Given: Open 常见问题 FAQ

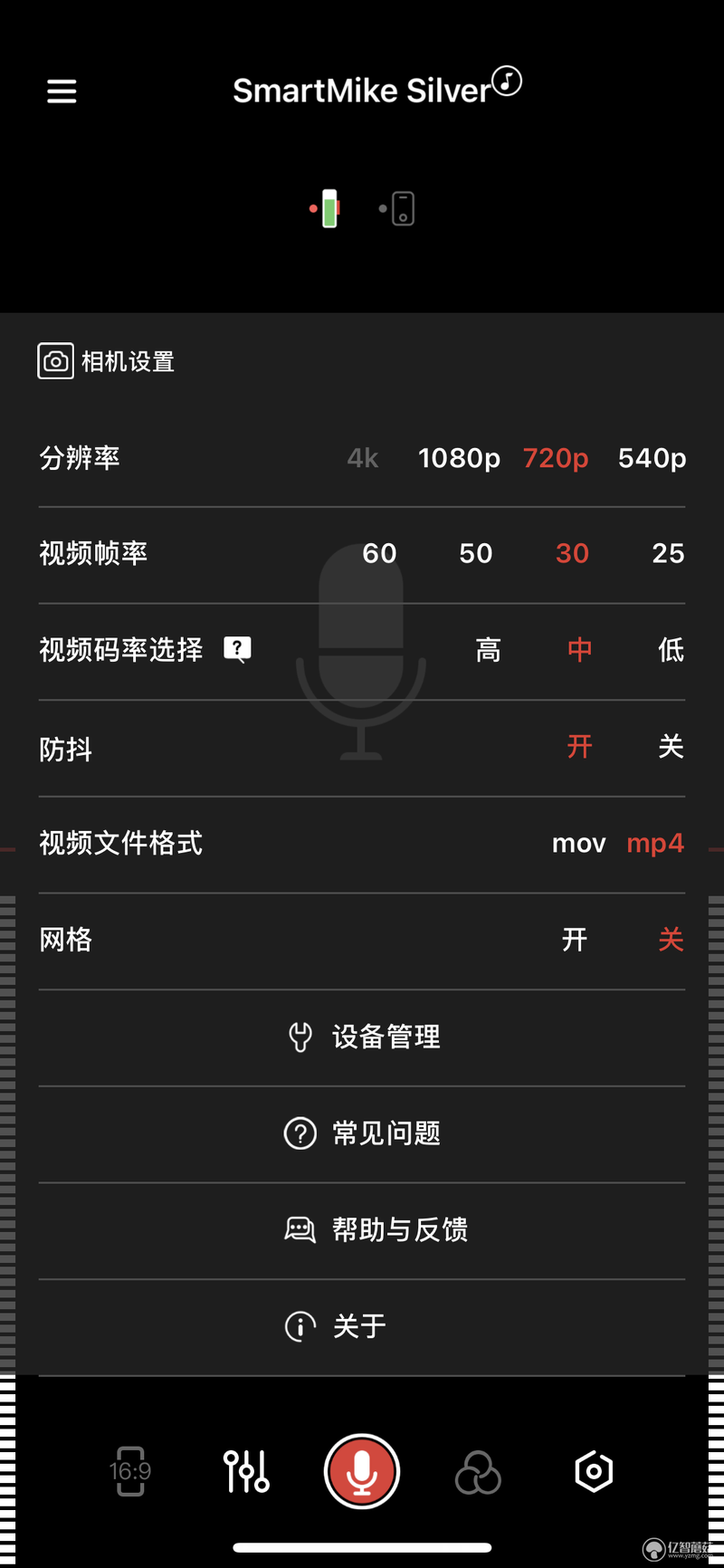Looking at the screenshot, I should click(362, 1133).
